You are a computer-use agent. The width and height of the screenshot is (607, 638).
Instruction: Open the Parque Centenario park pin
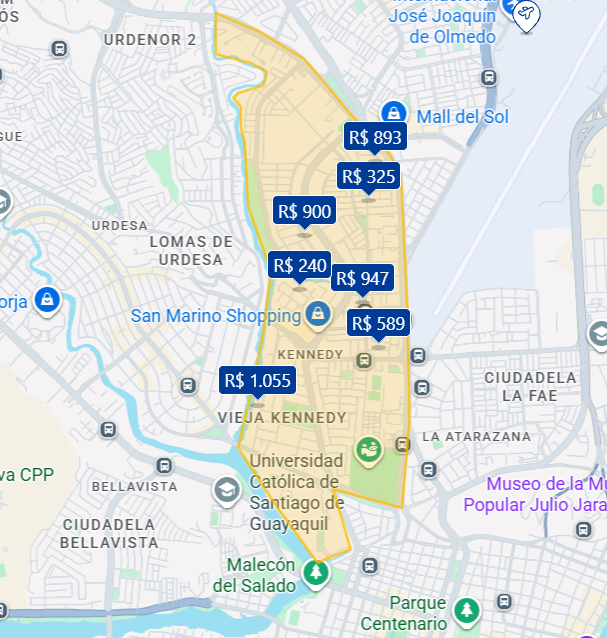[465, 609]
